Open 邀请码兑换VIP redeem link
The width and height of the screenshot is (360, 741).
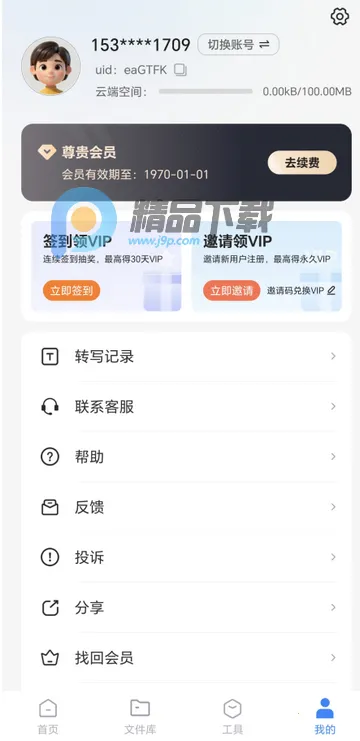301,290
